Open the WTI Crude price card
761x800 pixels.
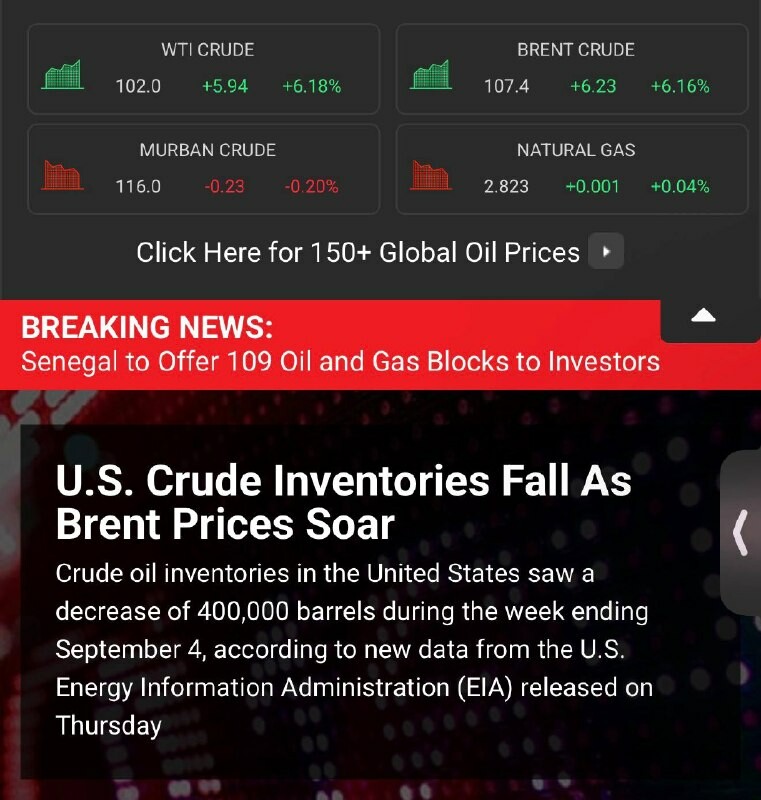(x=204, y=69)
